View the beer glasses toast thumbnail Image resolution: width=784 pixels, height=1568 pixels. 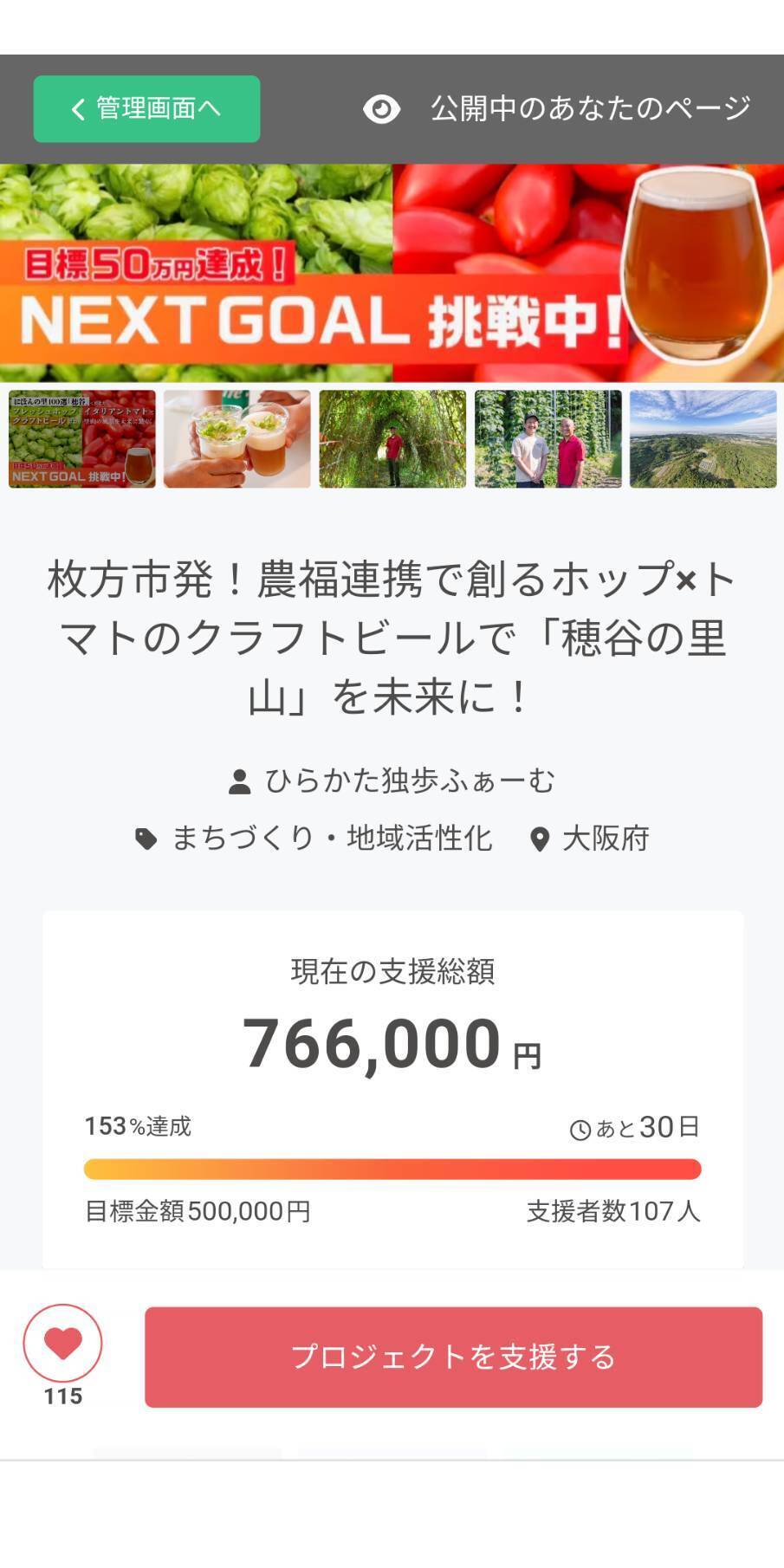pos(236,439)
